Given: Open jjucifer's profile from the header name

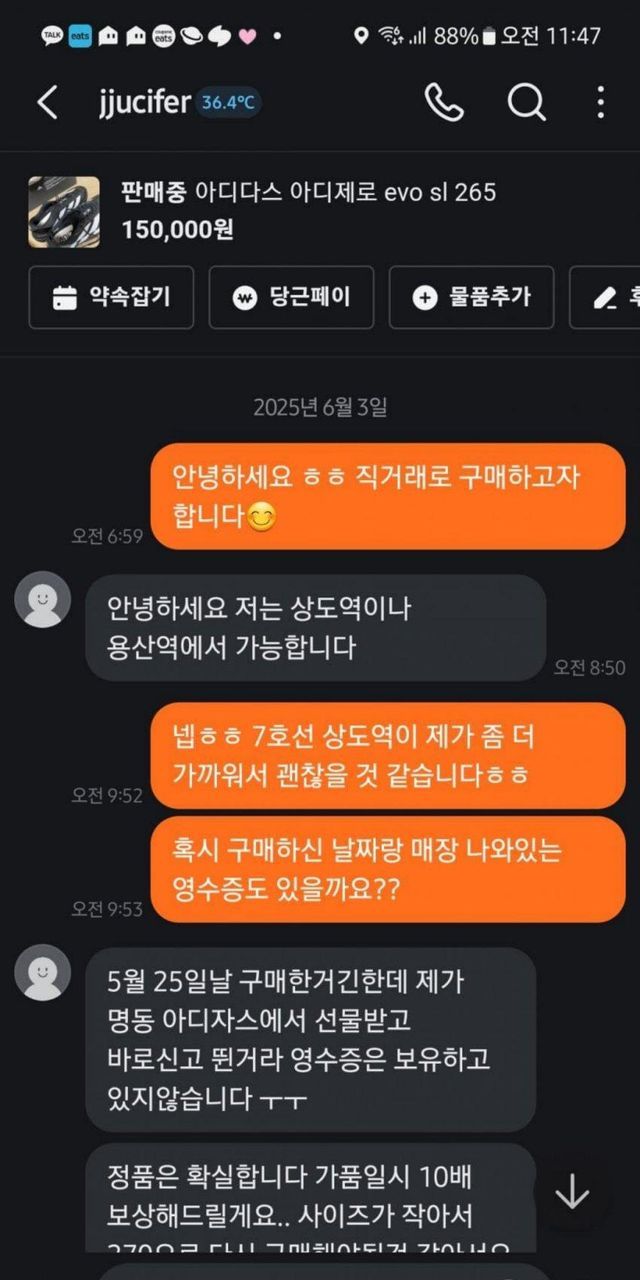Looking at the screenshot, I should point(144,102).
